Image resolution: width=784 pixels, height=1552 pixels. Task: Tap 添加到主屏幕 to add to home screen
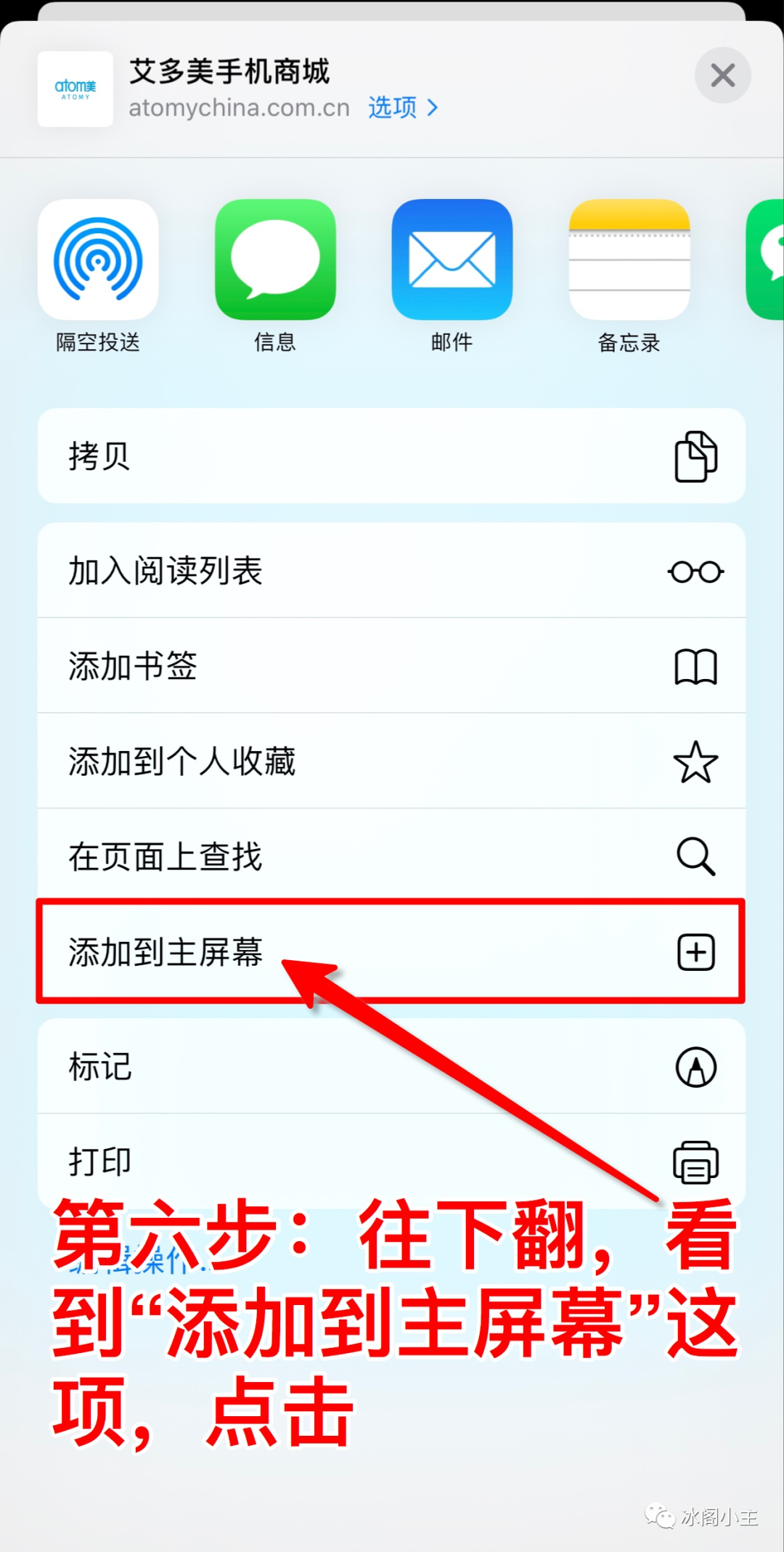tap(391, 951)
